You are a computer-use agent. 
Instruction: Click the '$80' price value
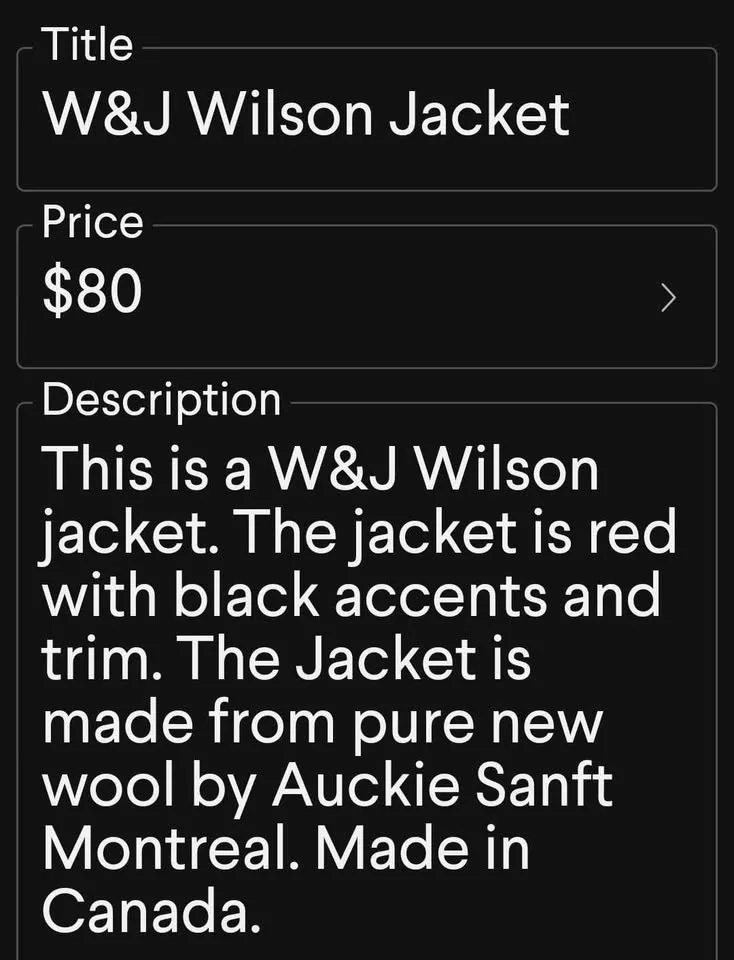(92, 292)
